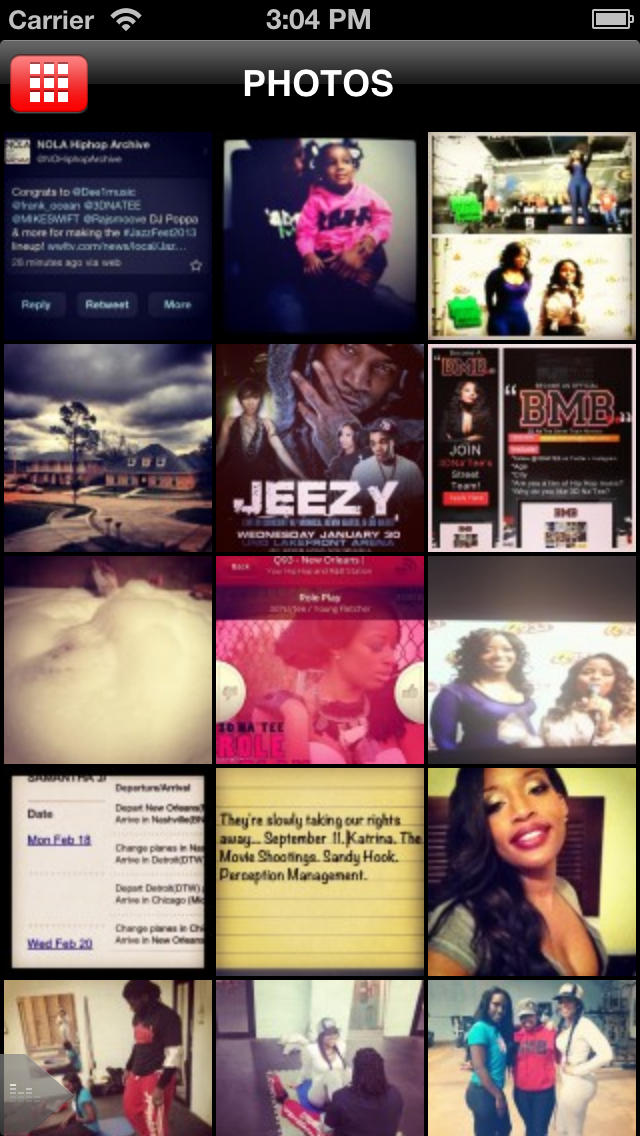View photo of two people sitting on floor
640x1136 pixels.
point(320,1058)
